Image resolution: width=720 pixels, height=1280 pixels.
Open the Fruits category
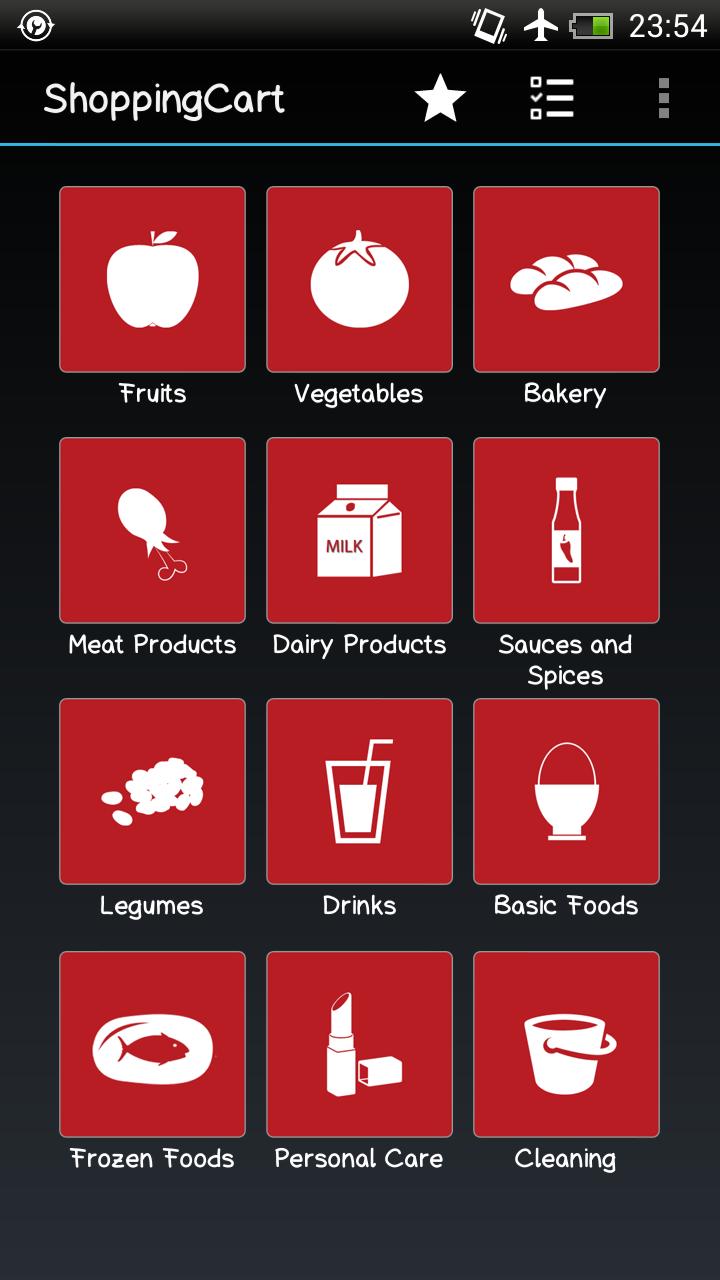pos(152,280)
